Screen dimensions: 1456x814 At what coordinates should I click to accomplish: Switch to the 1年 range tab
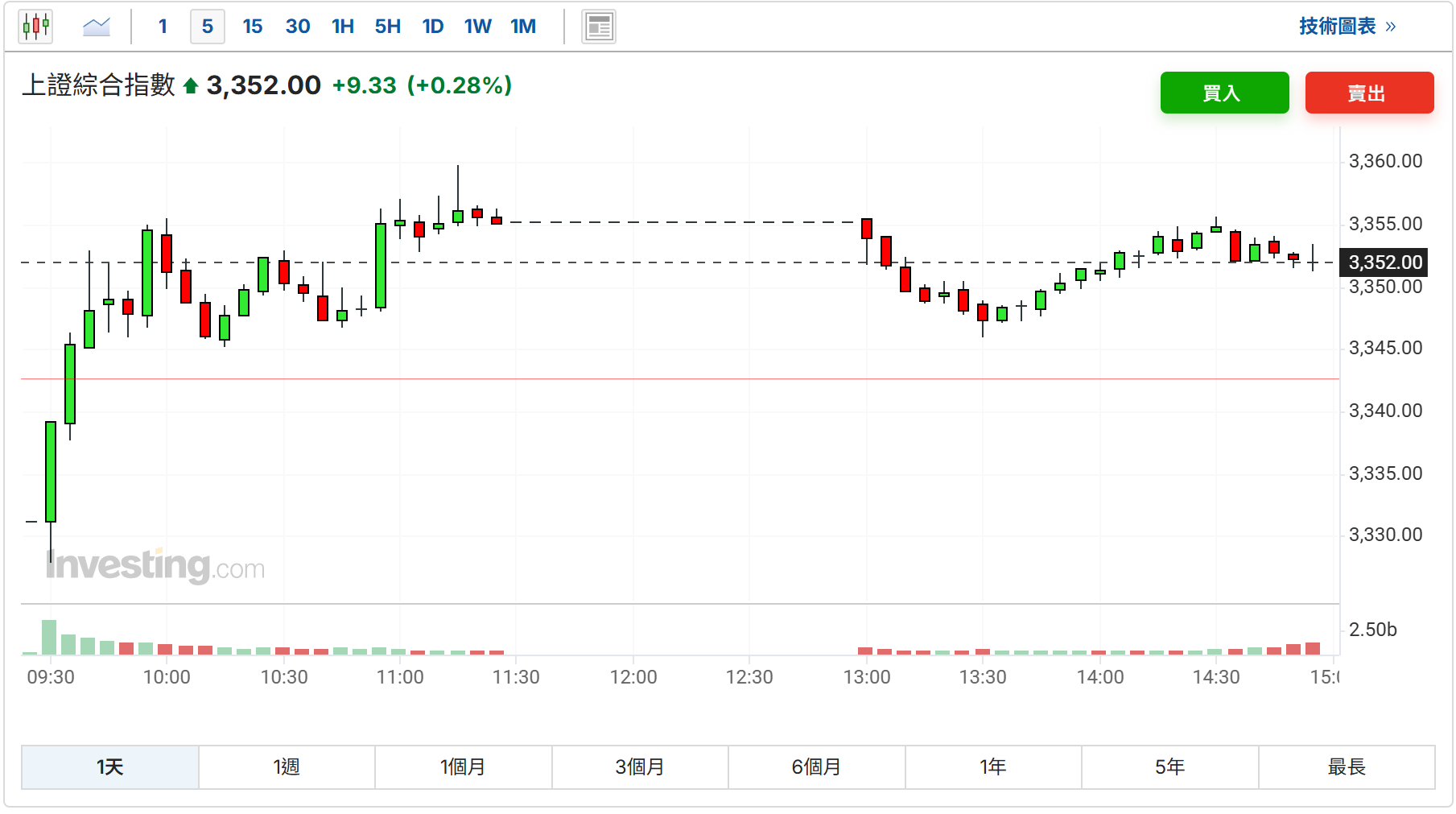(993, 766)
